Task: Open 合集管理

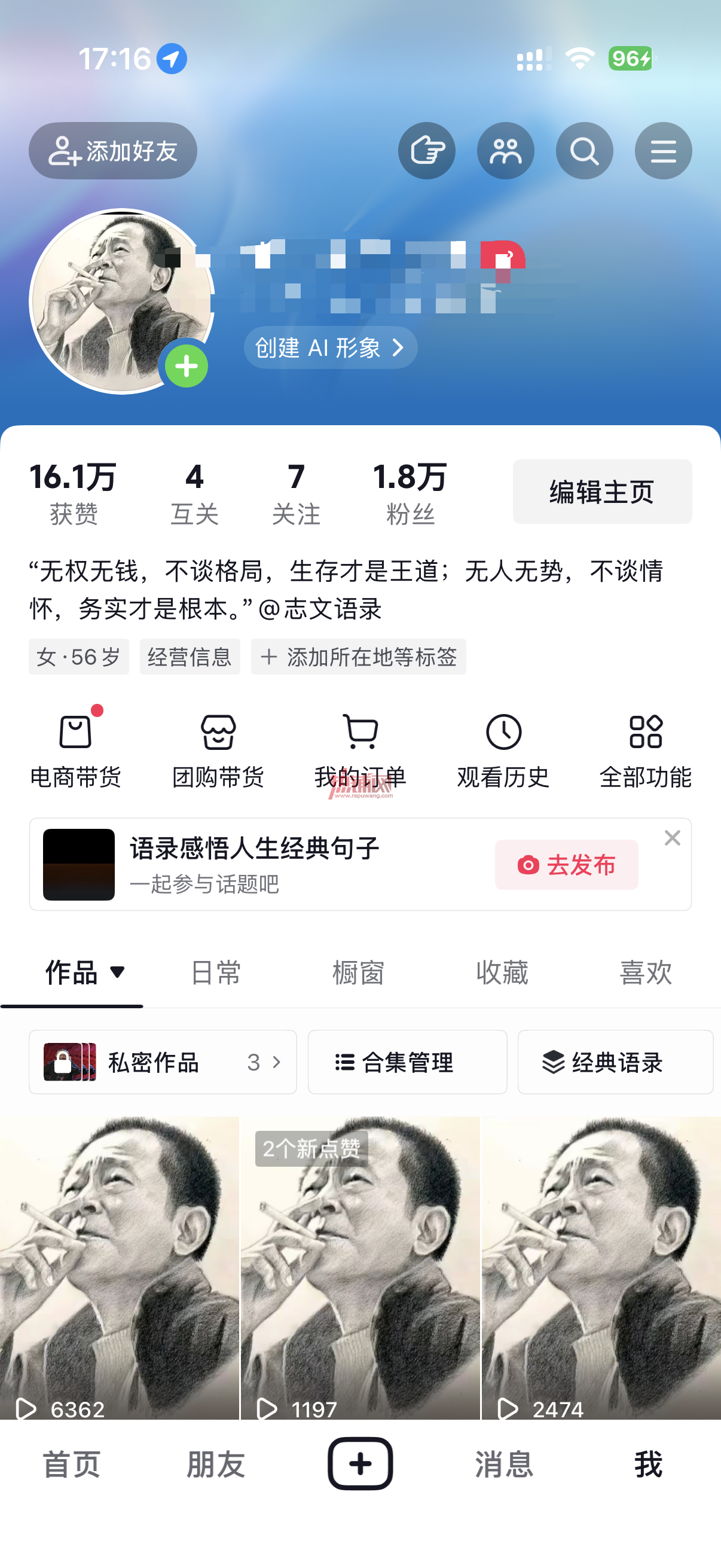Action: [408, 1061]
